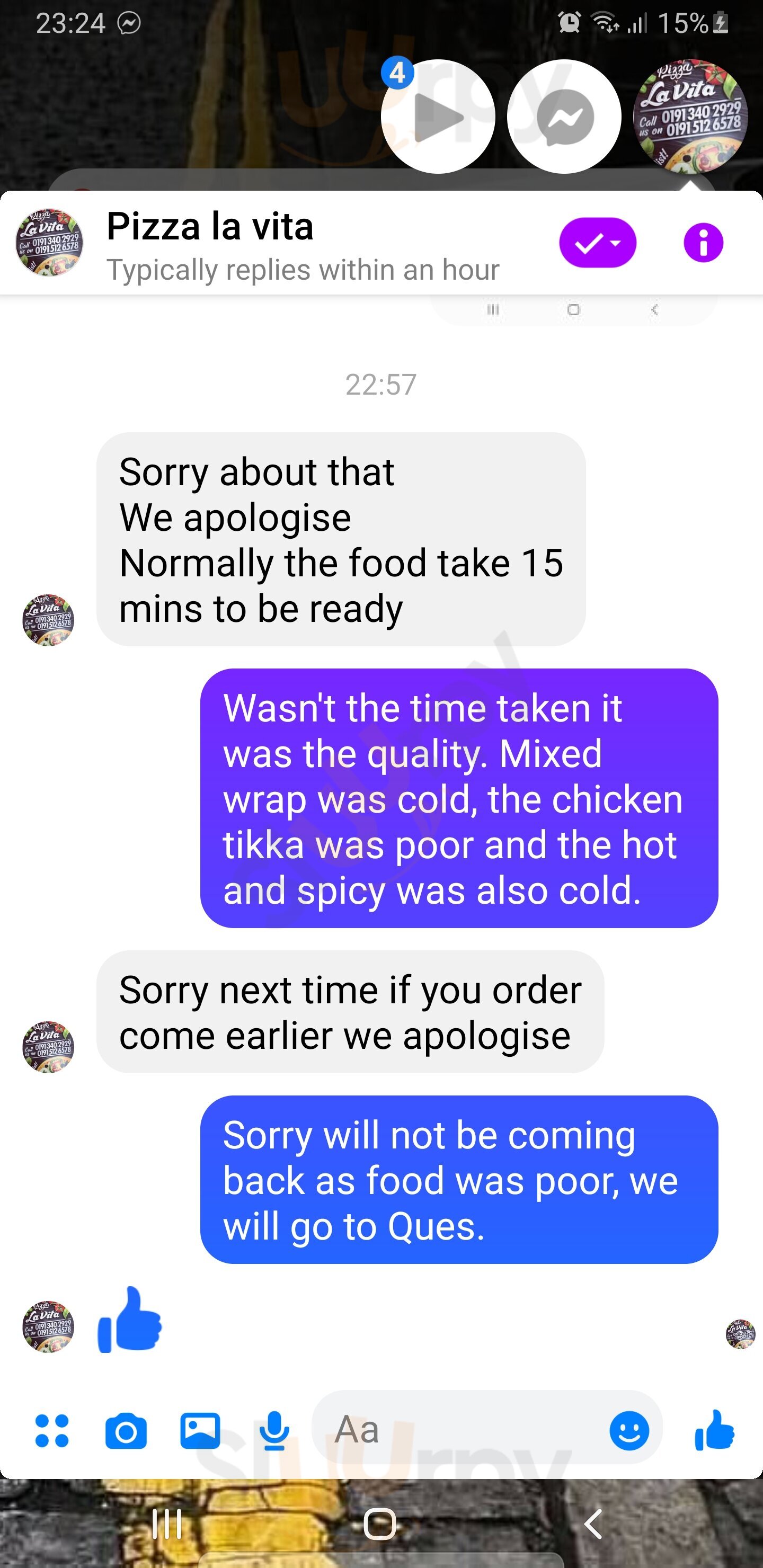Open the camera to take a photo
The width and height of the screenshot is (763, 1568).
coord(126,1430)
